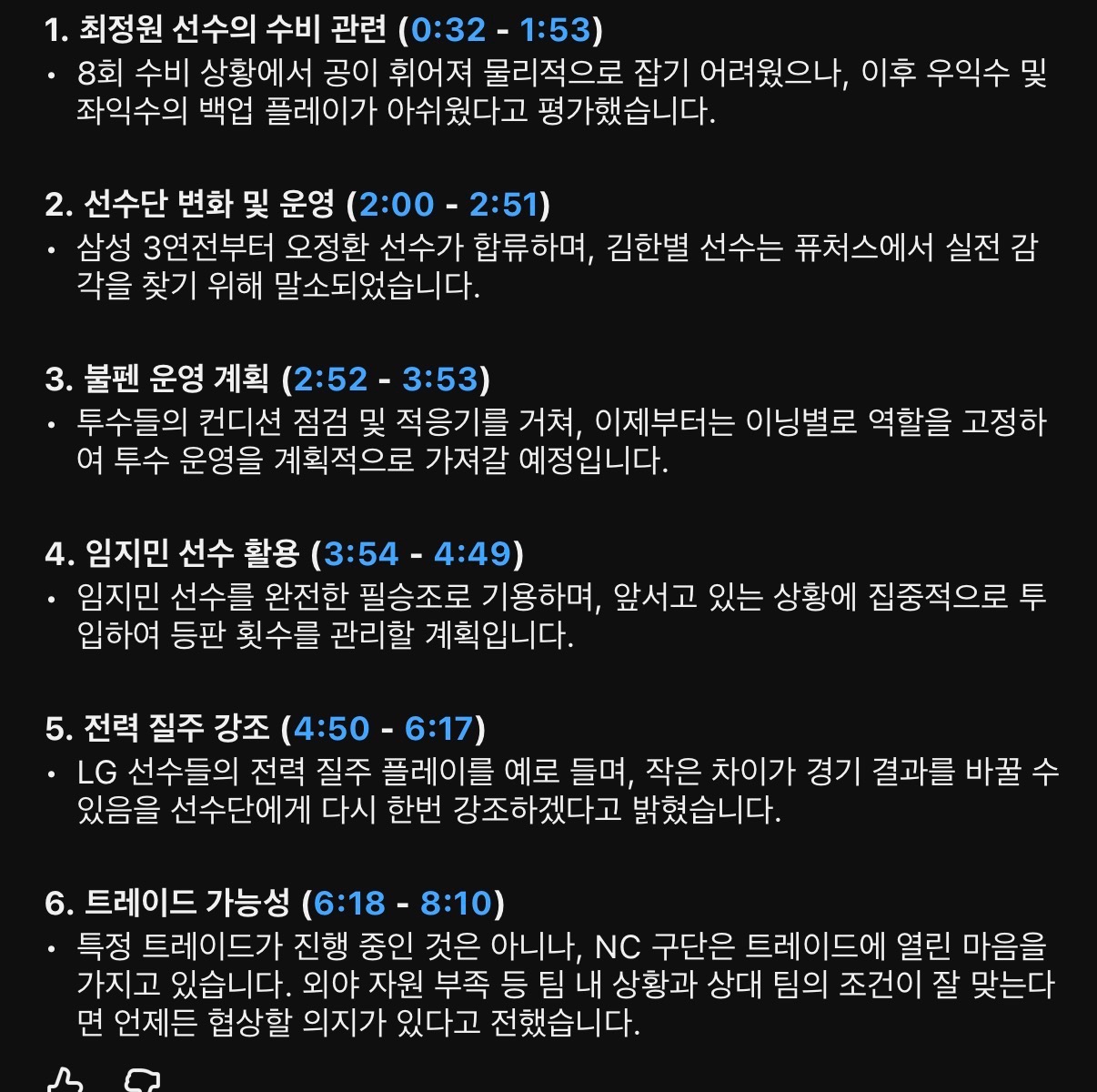Image resolution: width=1097 pixels, height=1092 pixels.
Task: Go to timestamp 8:10
Action: click(x=456, y=904)
